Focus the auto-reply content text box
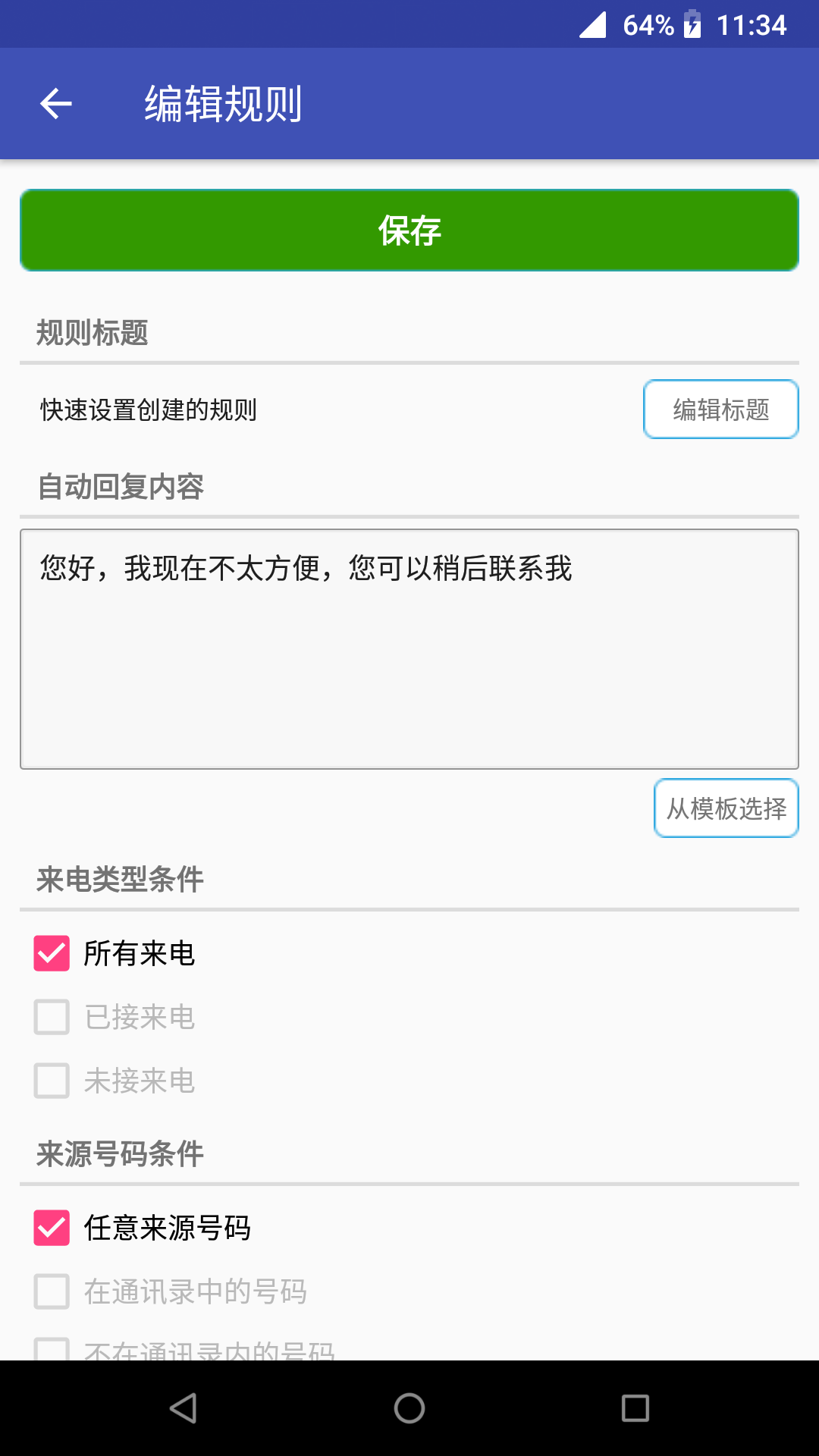Viewport: 819px width, 1456px height. click(x=409, y=649)
